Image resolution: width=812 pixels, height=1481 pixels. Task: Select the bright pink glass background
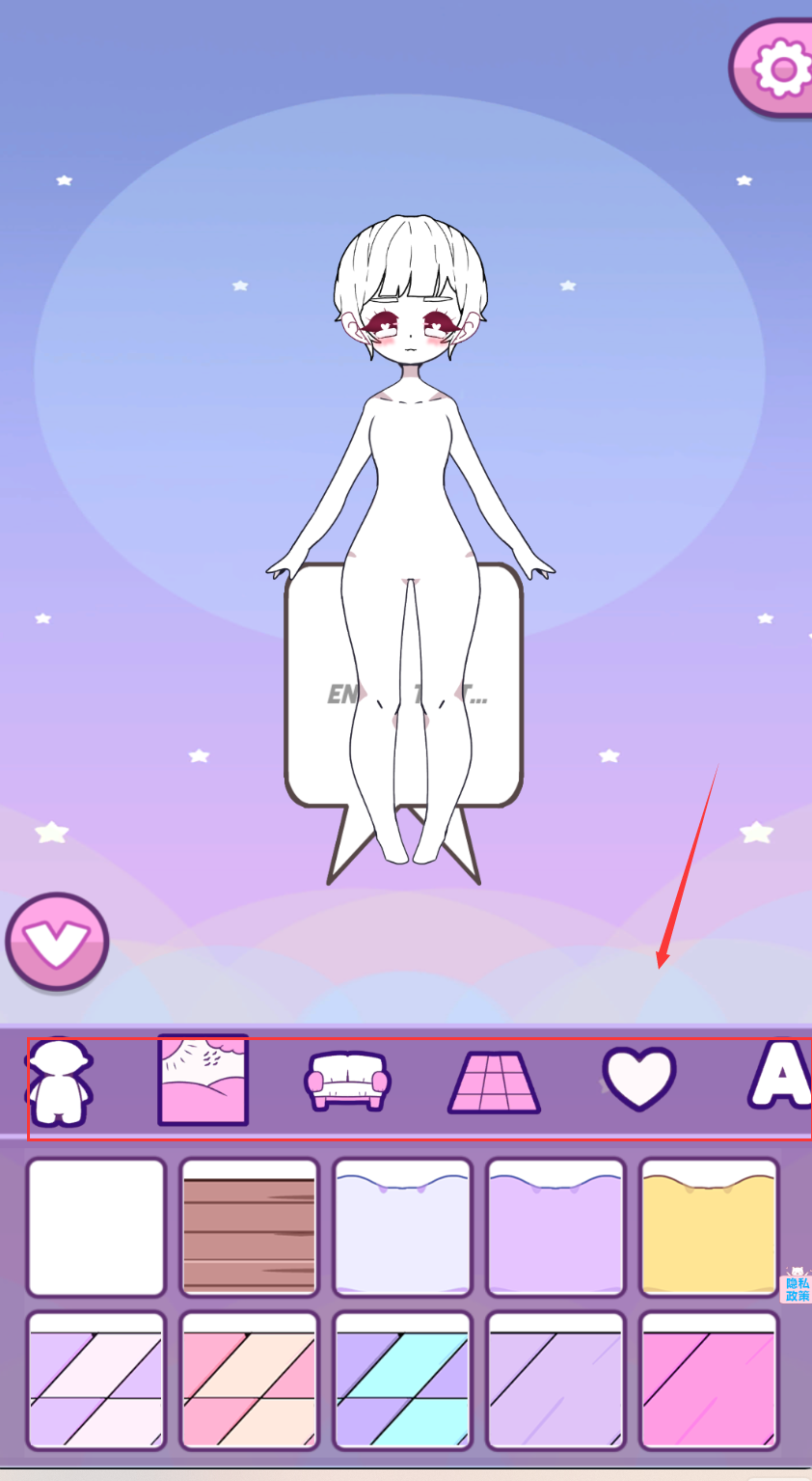(709, 1381)
